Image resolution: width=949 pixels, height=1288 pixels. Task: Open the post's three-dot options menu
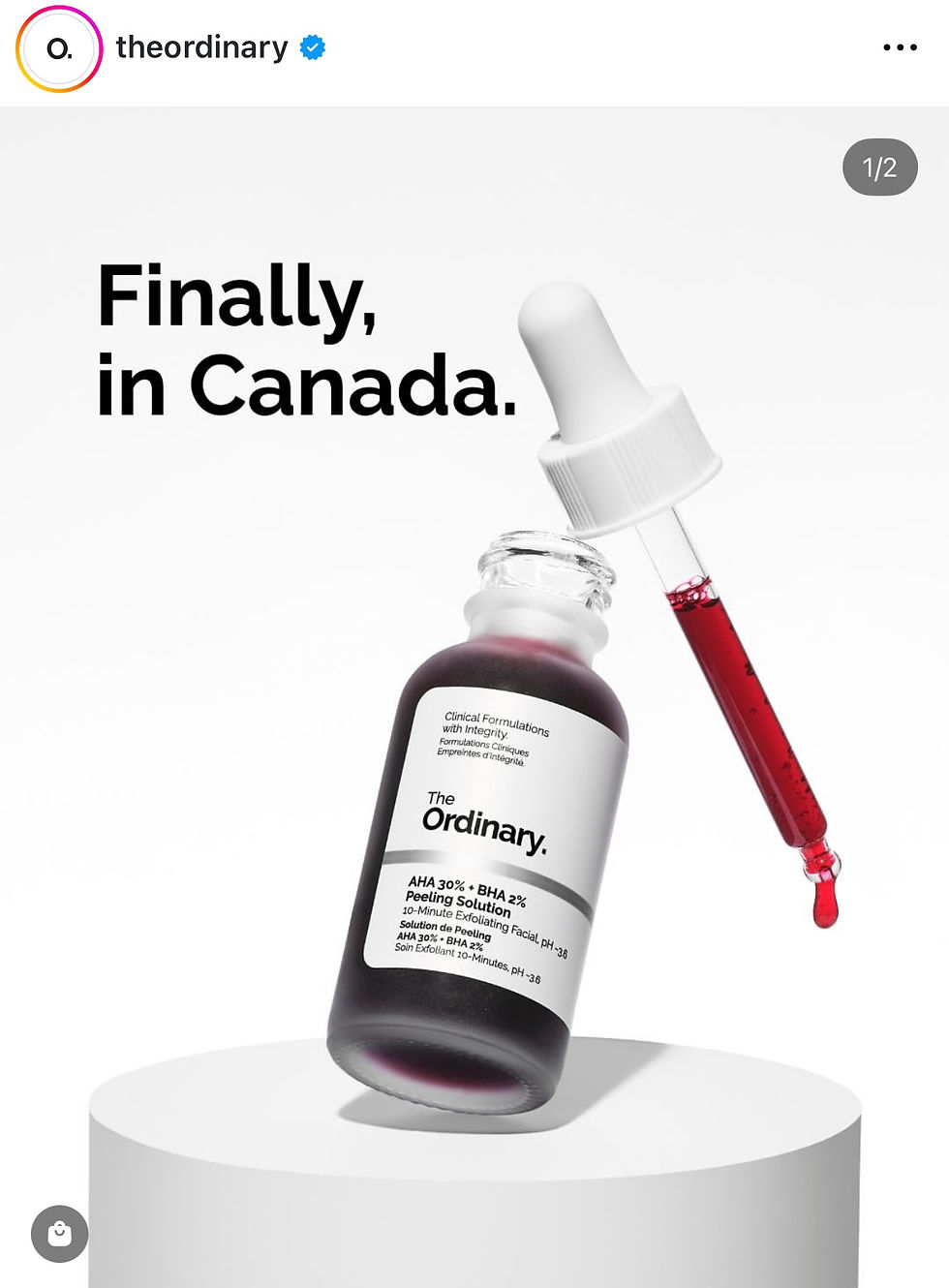pyautogui.click(x=900, y=47)
